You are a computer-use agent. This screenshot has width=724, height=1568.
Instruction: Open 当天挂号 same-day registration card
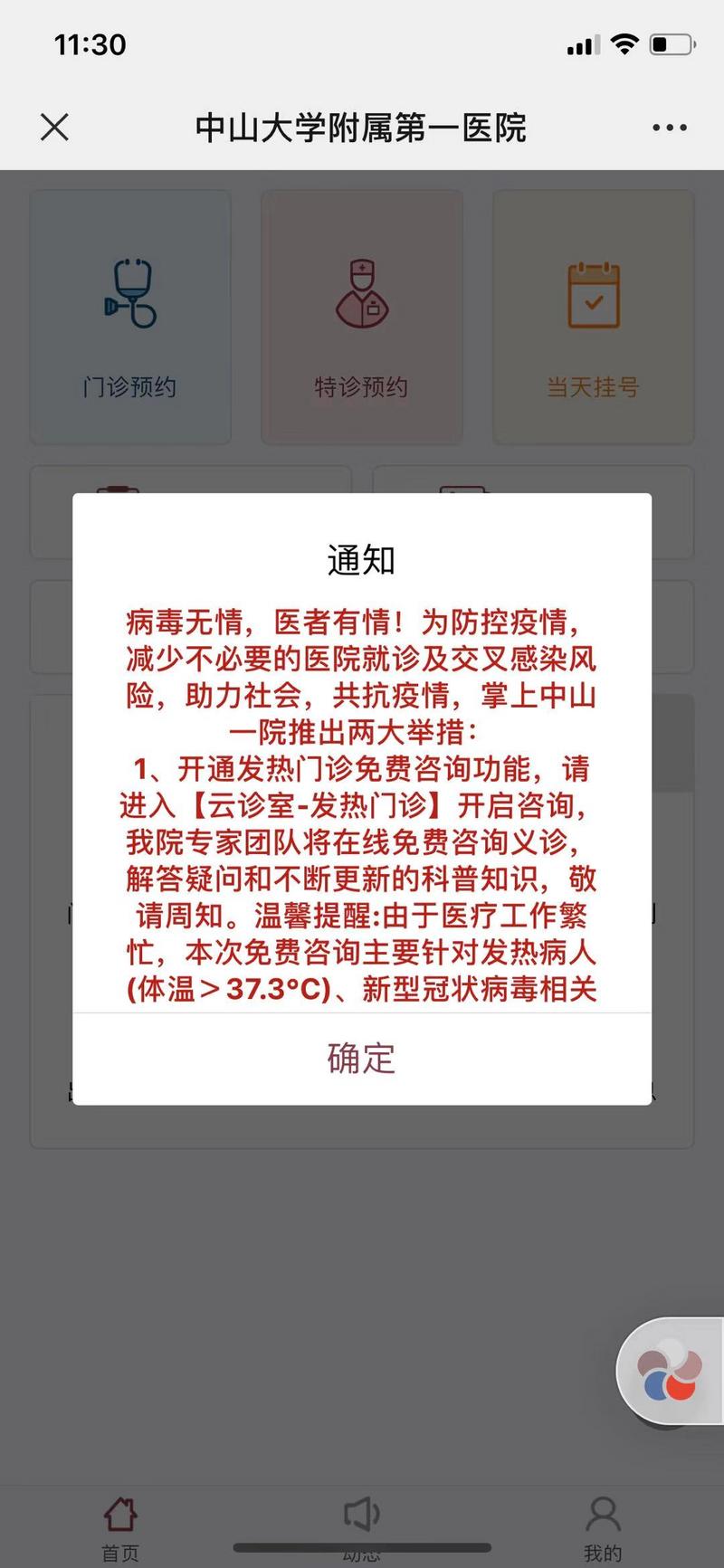click(x=593, y=317)
